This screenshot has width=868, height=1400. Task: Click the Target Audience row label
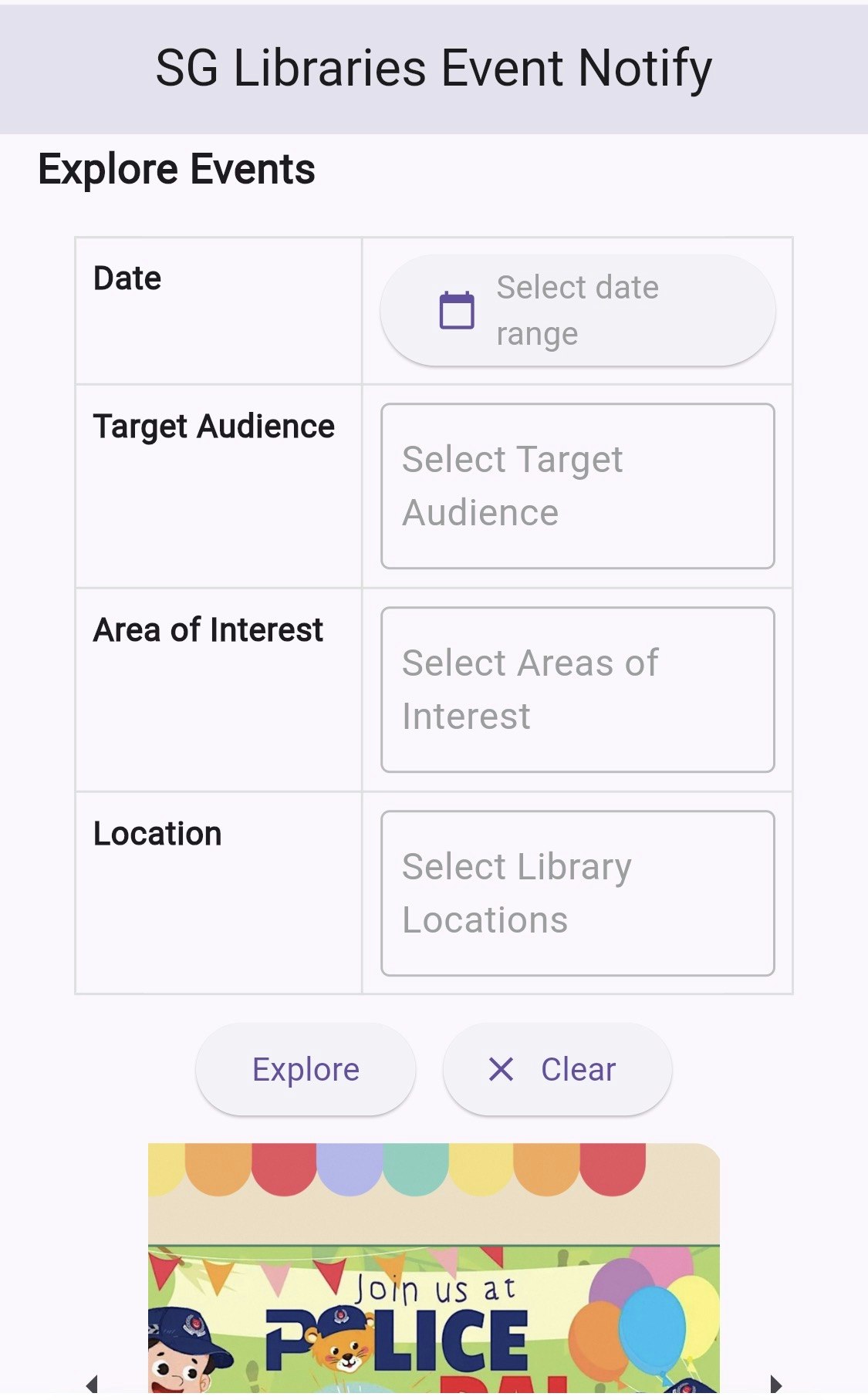[x=214, y=425]
